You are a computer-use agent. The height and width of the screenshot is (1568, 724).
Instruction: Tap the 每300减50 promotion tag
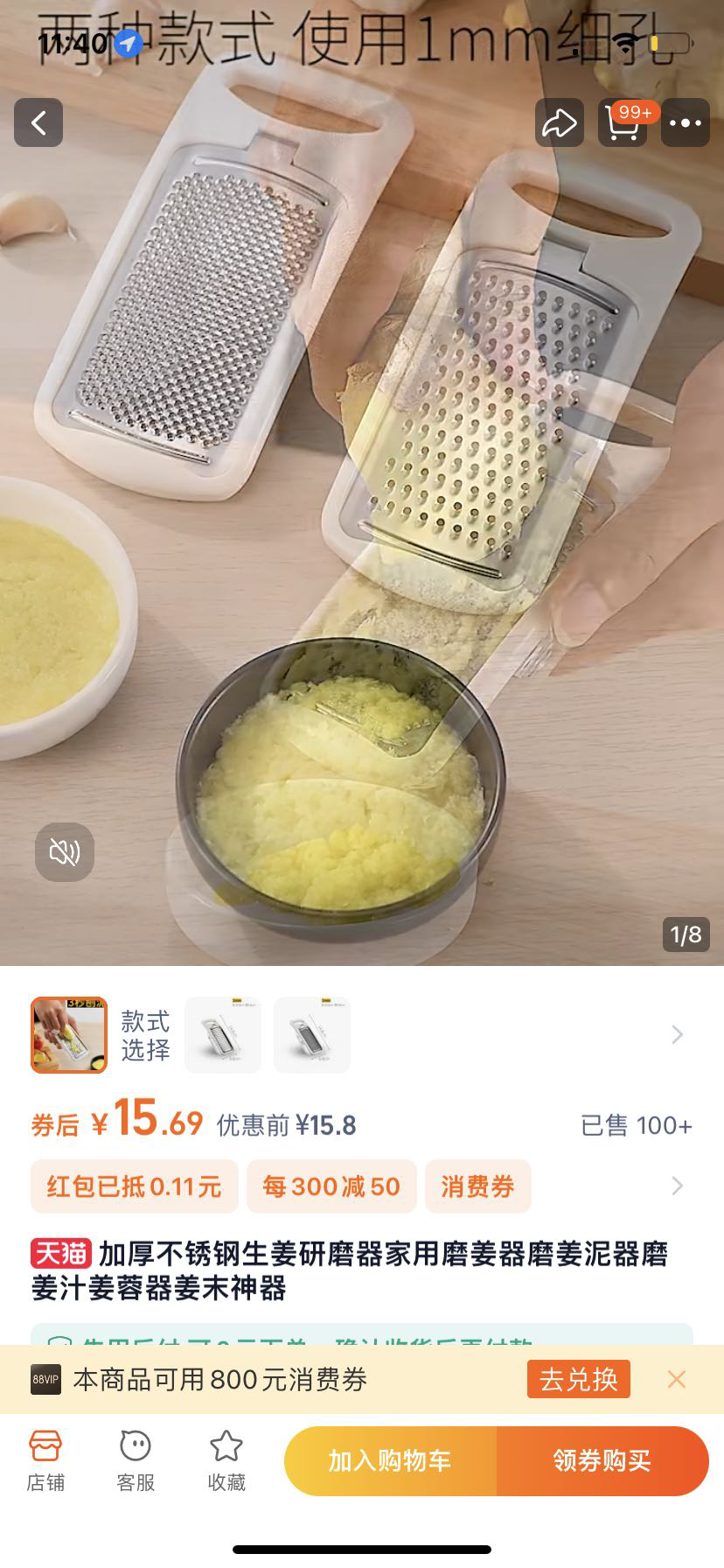pos(331,1186)
